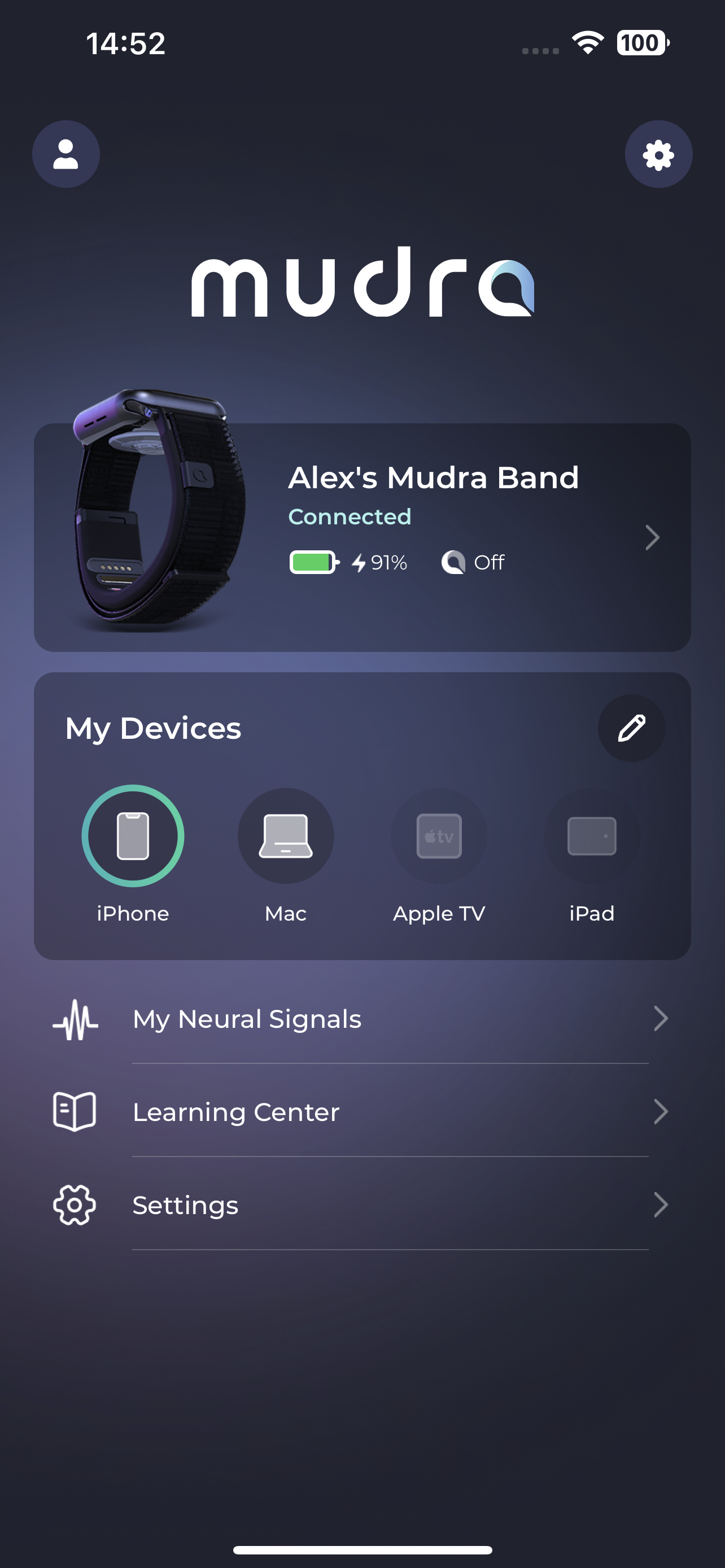
Task: Open the top gear settings icon
Action: coord(658,154)
